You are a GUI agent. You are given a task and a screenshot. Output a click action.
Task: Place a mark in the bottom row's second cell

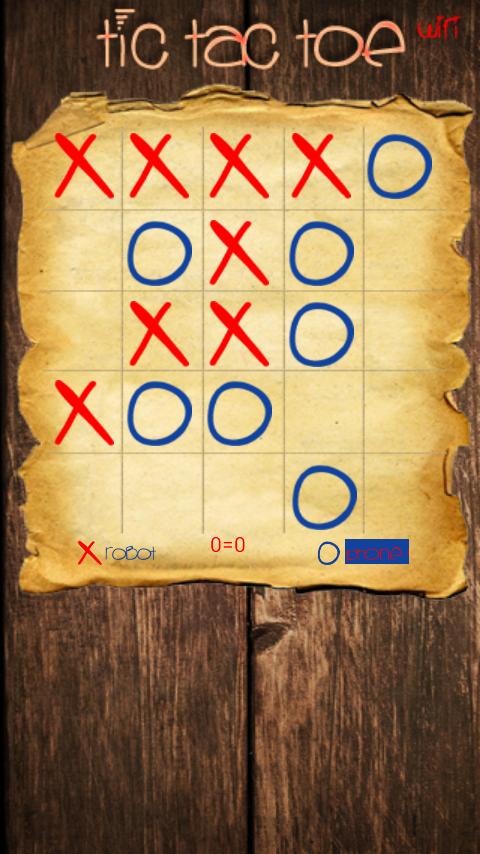tap(163, 493)
